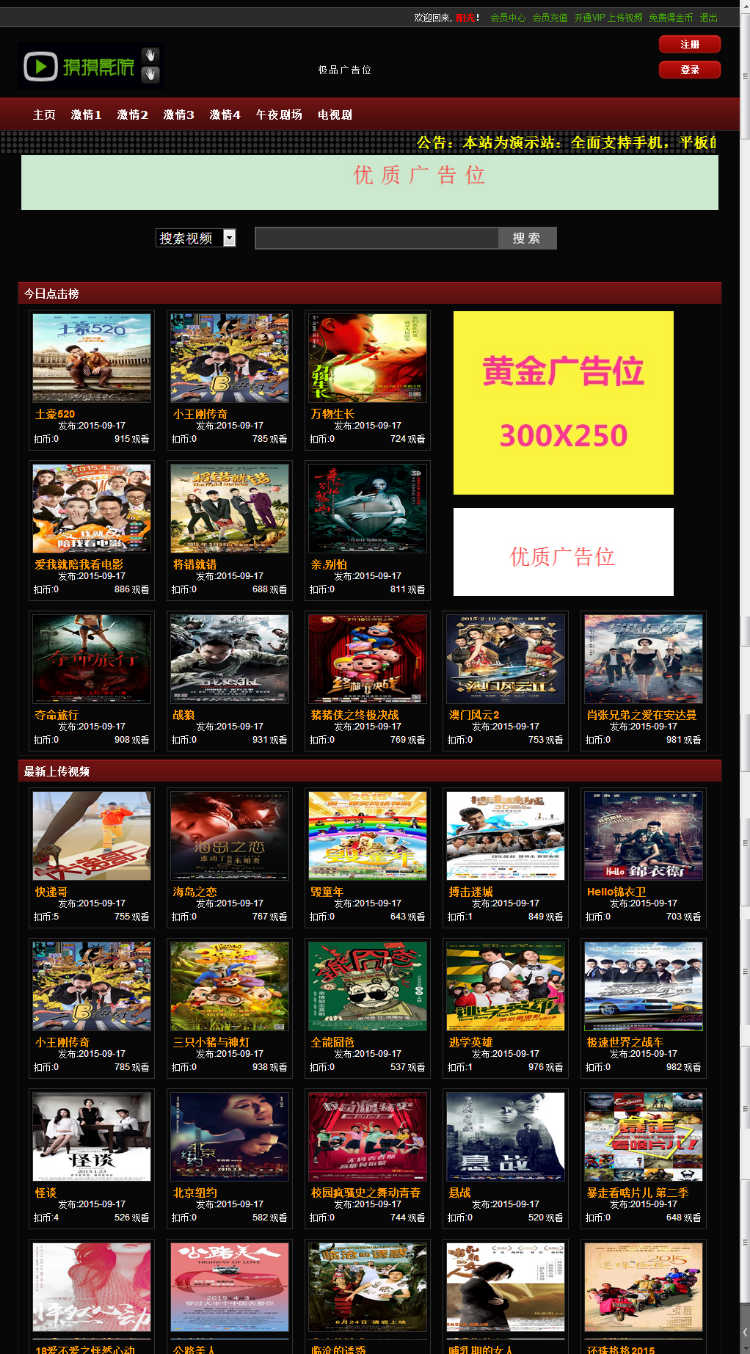
Task: Click the 开通VIP link
Action: coord(589,17)
